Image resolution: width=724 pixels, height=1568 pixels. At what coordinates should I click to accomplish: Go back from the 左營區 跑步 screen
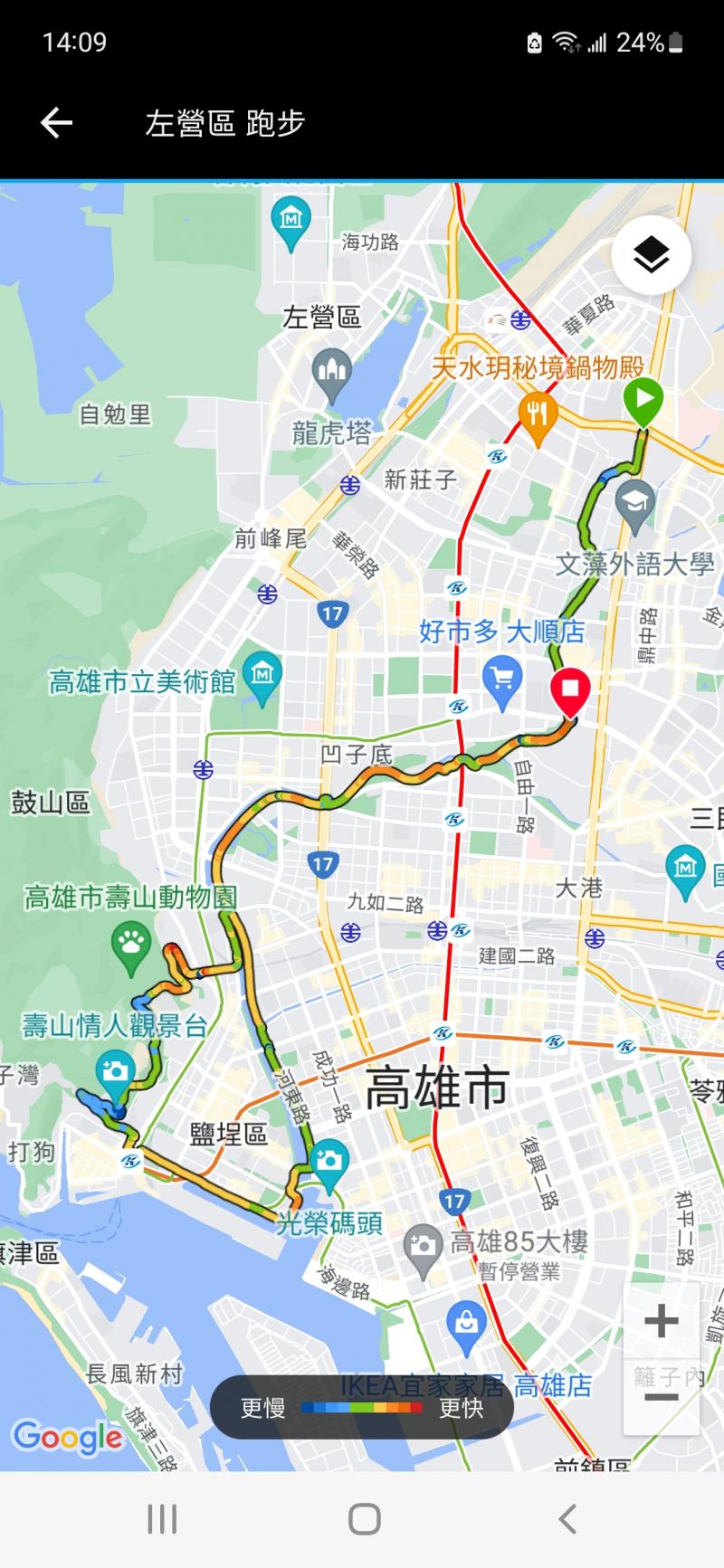pos(56,123)
